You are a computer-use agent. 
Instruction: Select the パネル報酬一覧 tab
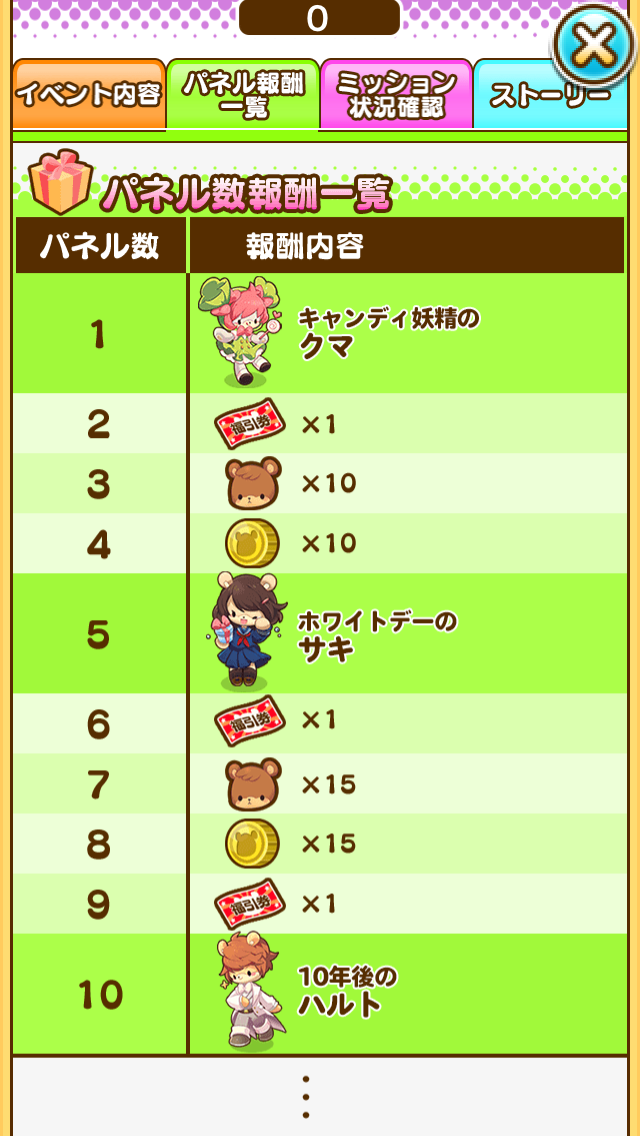243,95
